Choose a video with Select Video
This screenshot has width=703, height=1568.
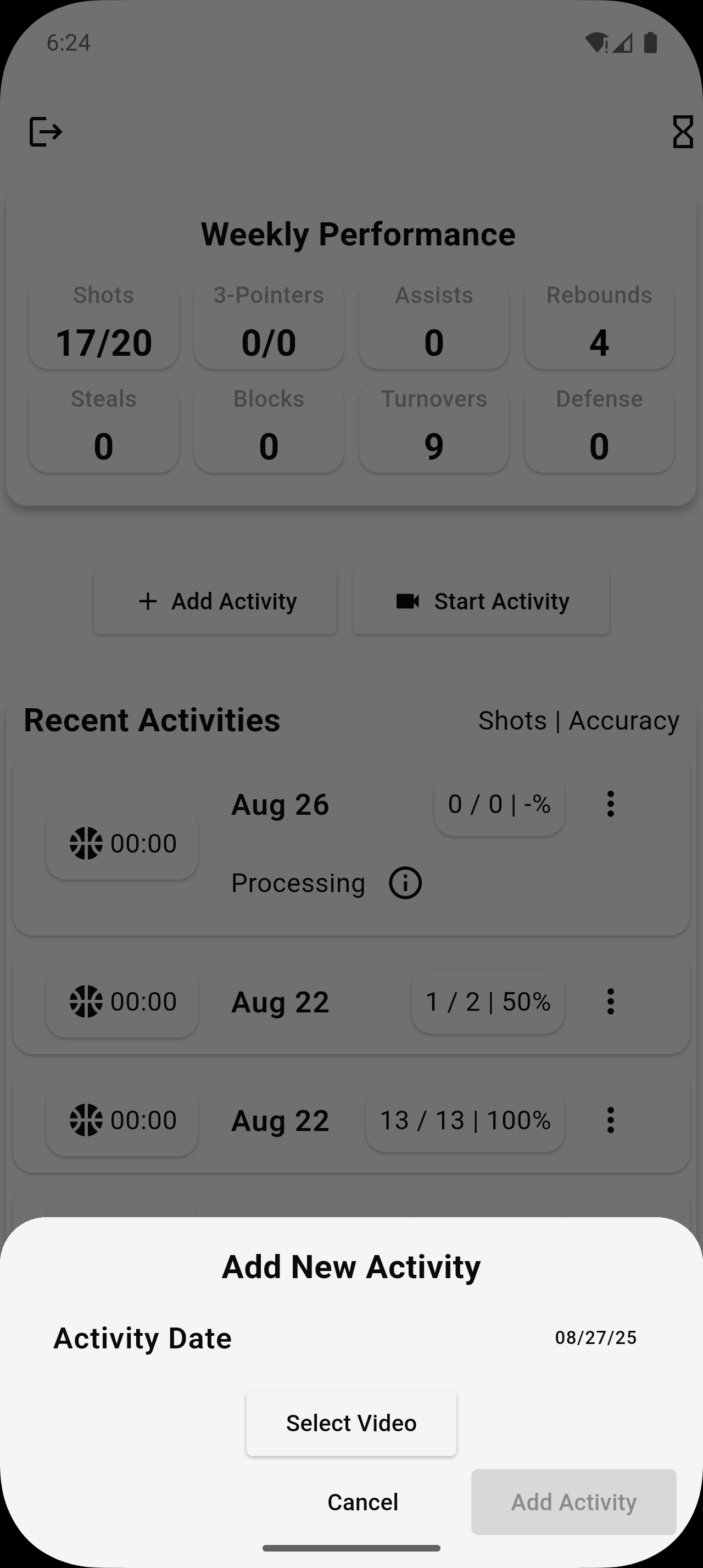pyautogui.click(x=351, y=1423)
